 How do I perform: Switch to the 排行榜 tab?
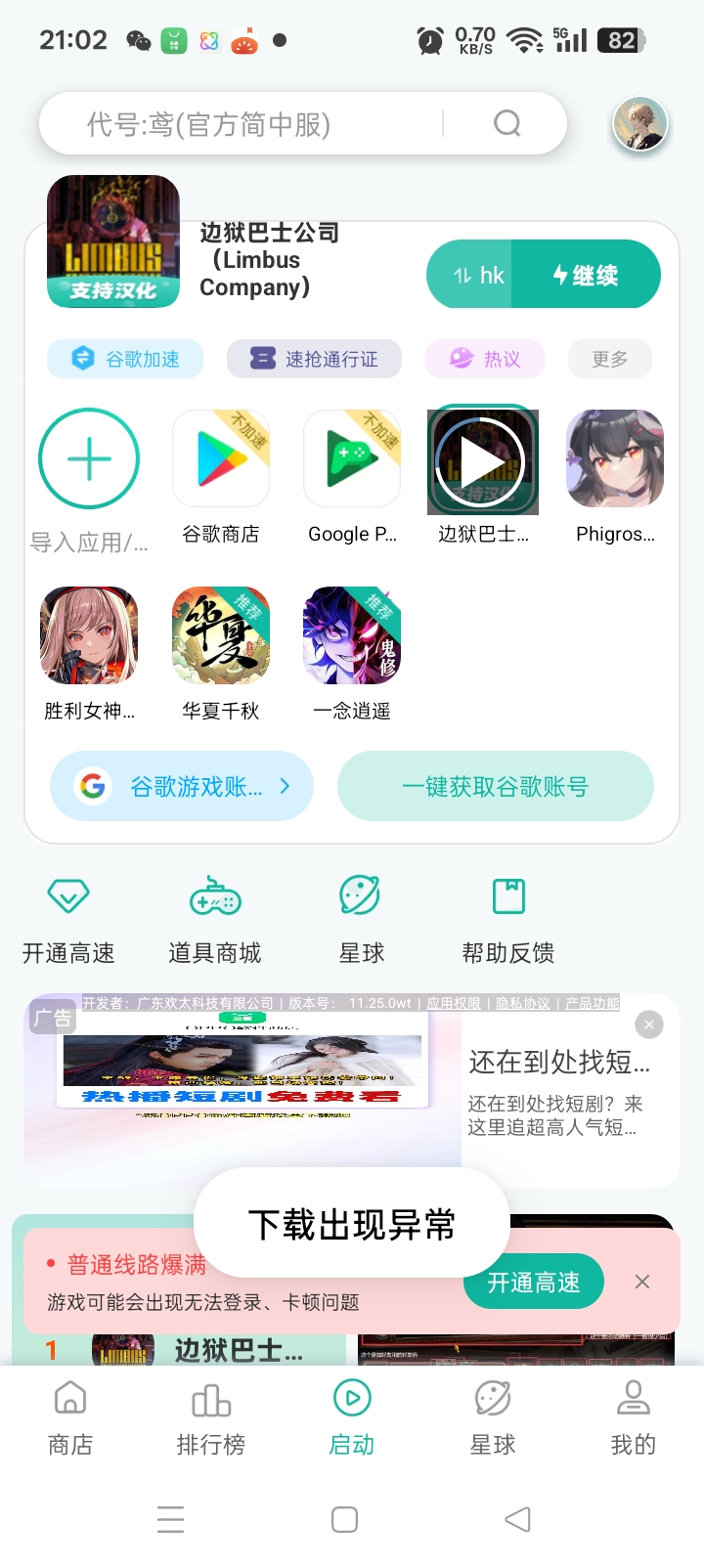coord(211,1419)
